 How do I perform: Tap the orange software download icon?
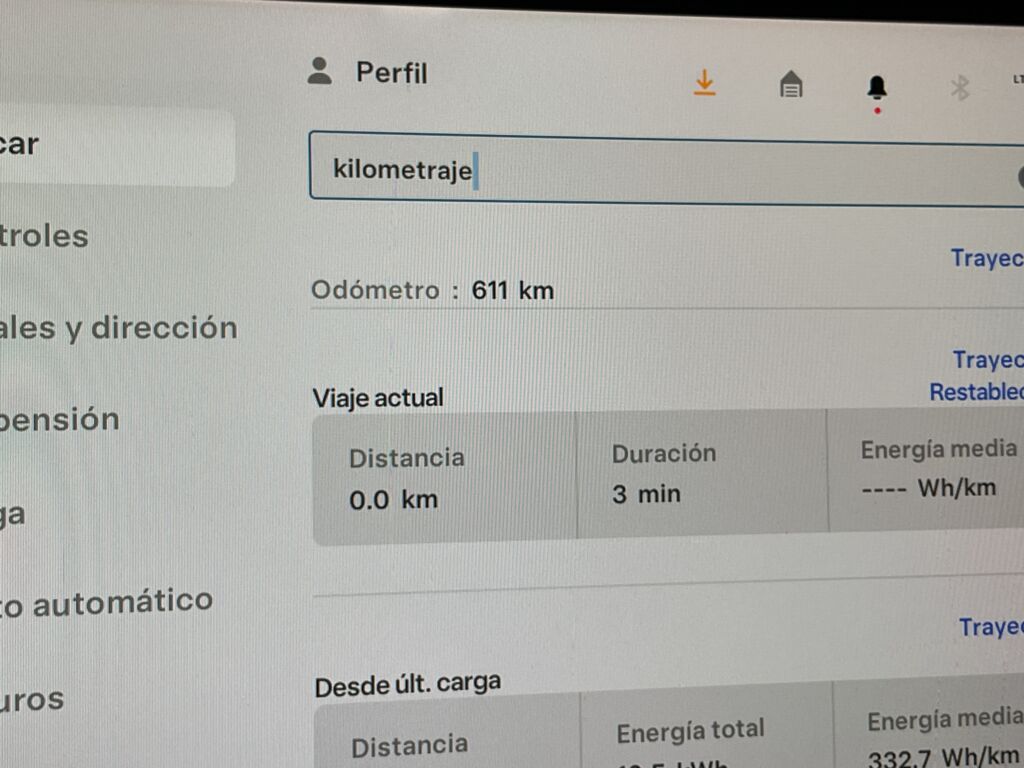tap(705, 83)
